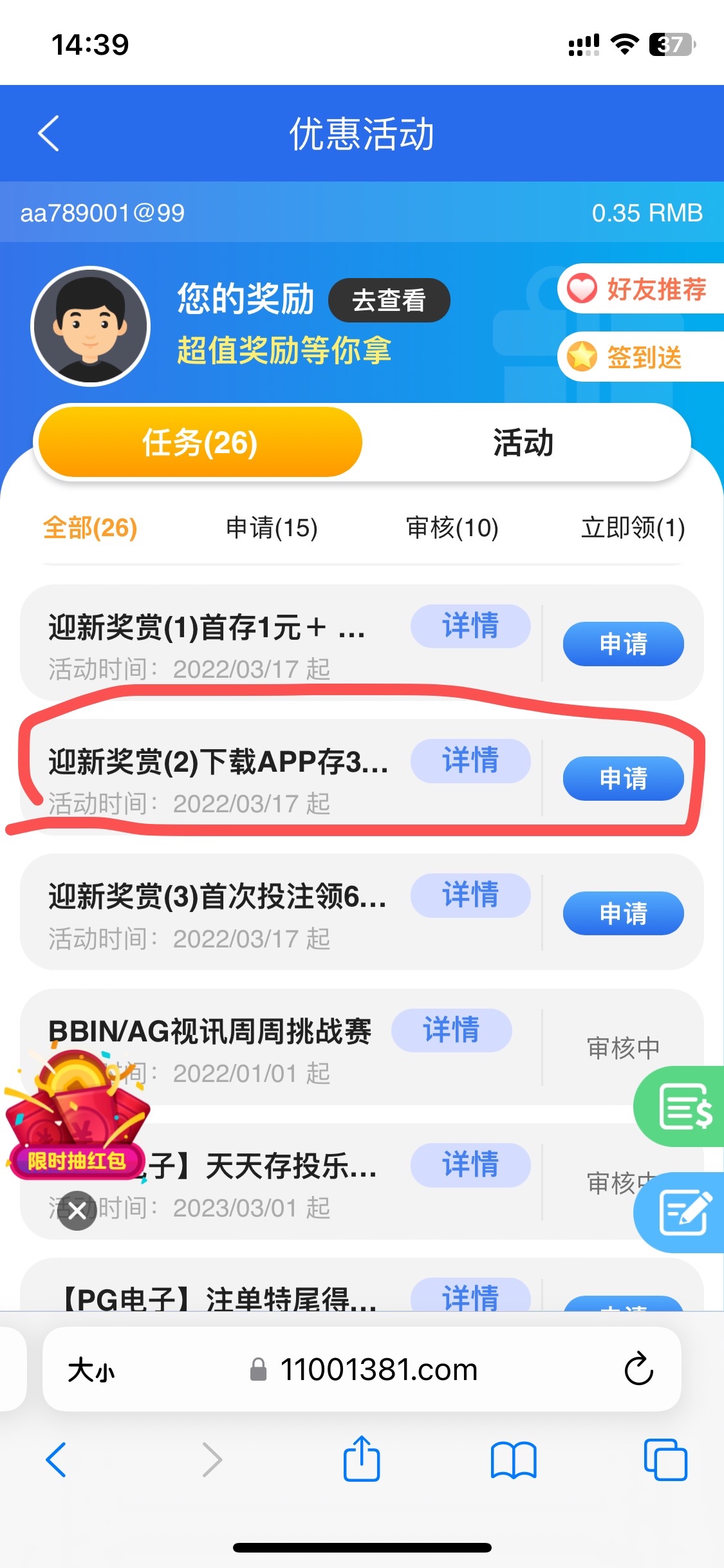Tap the 限时抽红包 red envelope icon
724x1568 pixels.
coord(77,1120)
